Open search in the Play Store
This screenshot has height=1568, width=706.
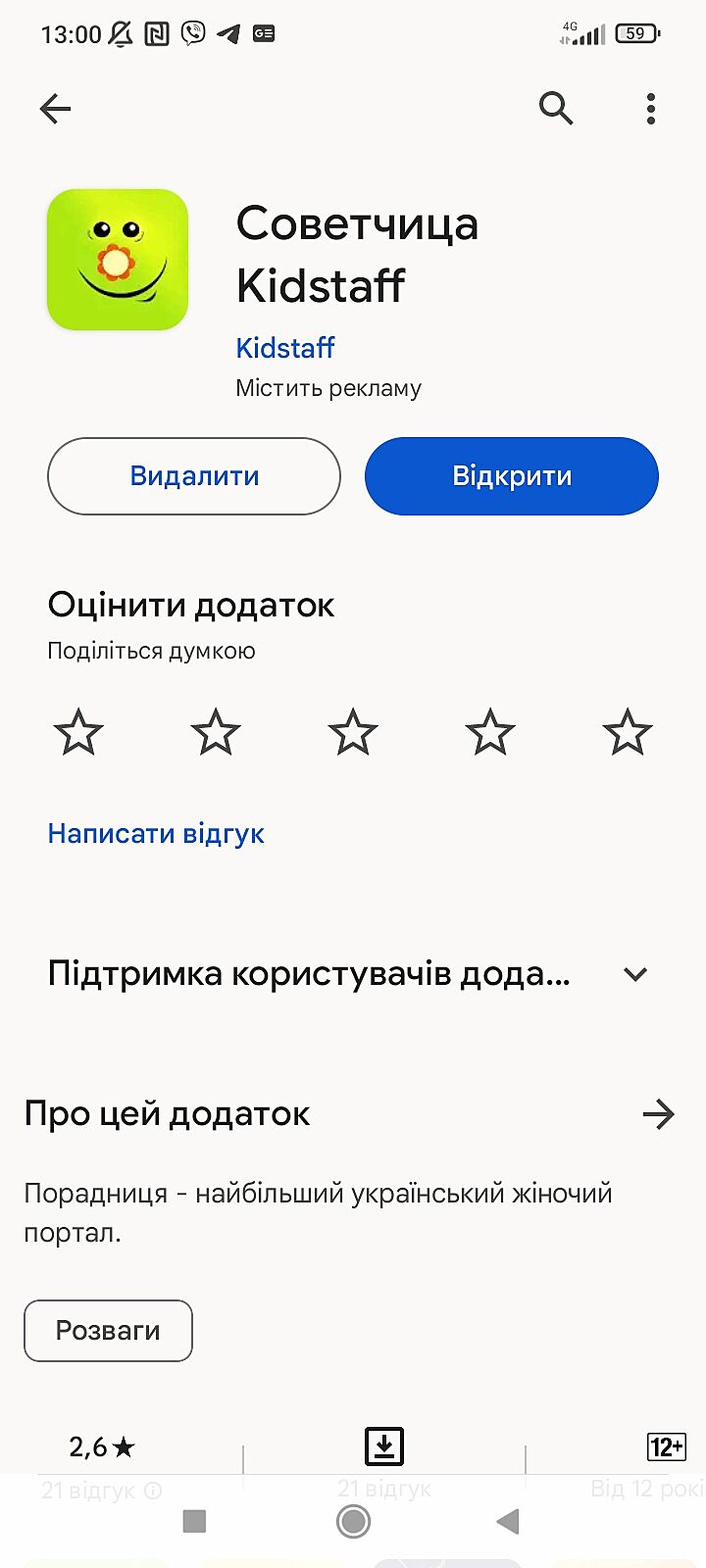(556, 108)
